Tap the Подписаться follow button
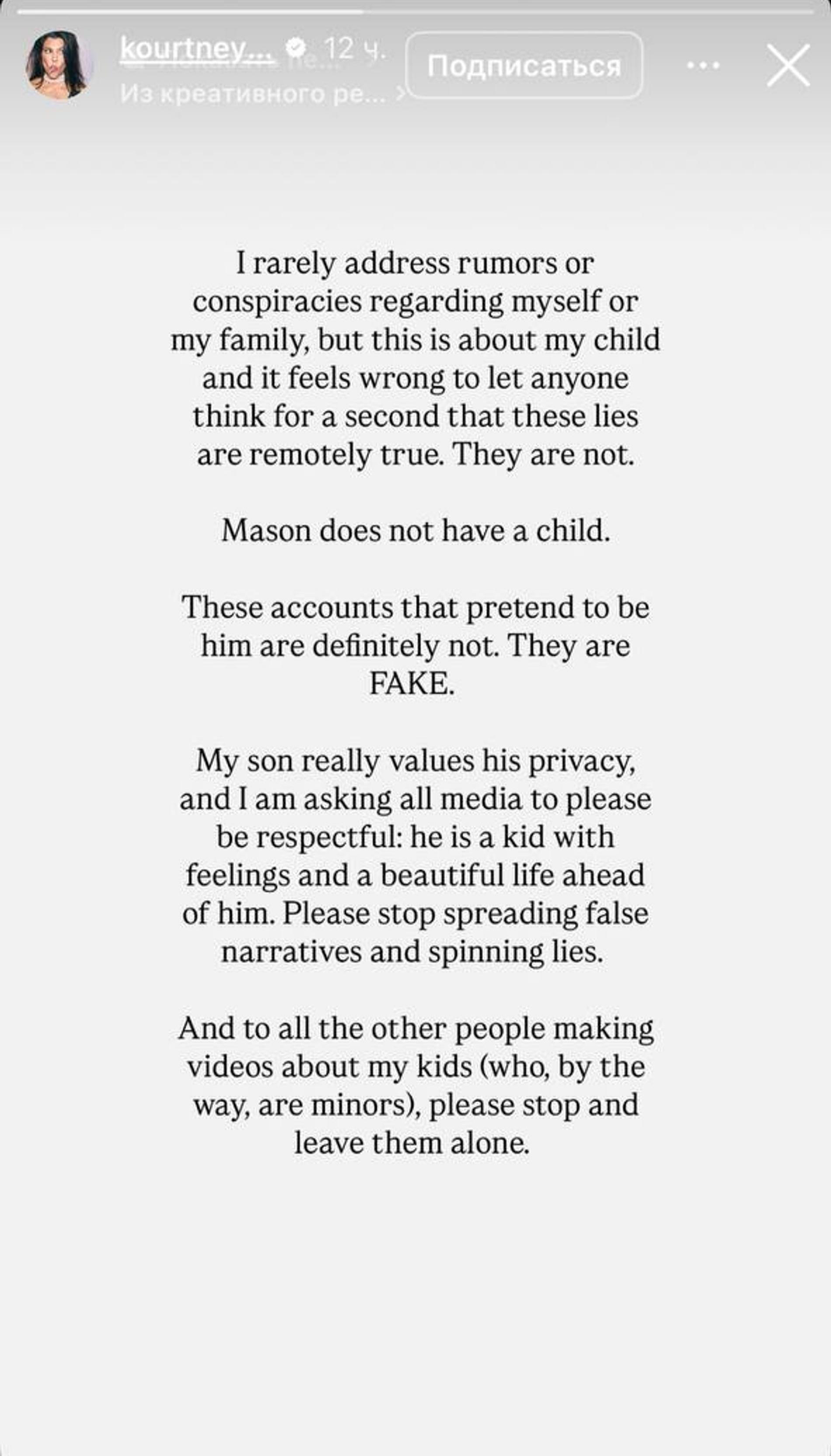The width and height of the screenshot is (831, 1456). point(524,66)
